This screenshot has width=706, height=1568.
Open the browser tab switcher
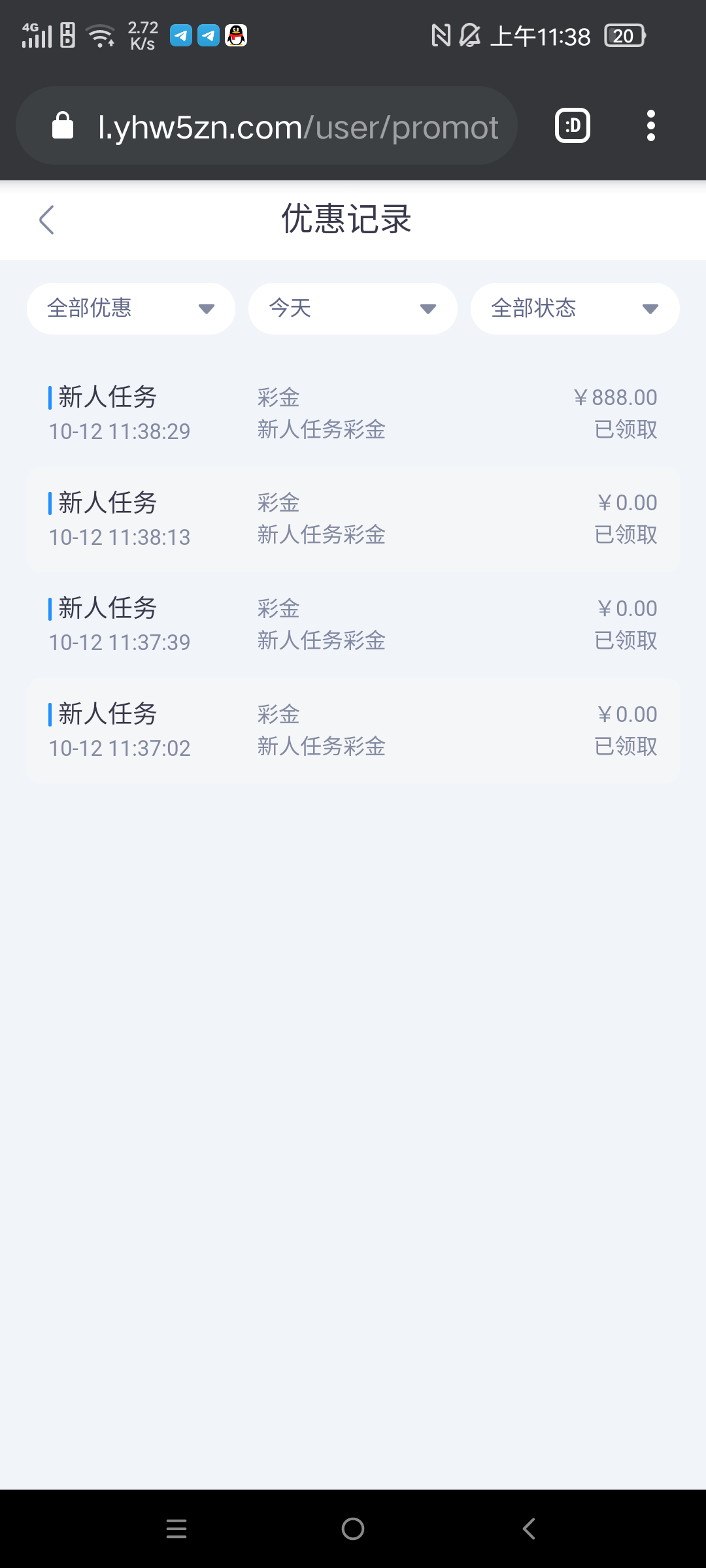pyautogui.click(x=573, y=125)
